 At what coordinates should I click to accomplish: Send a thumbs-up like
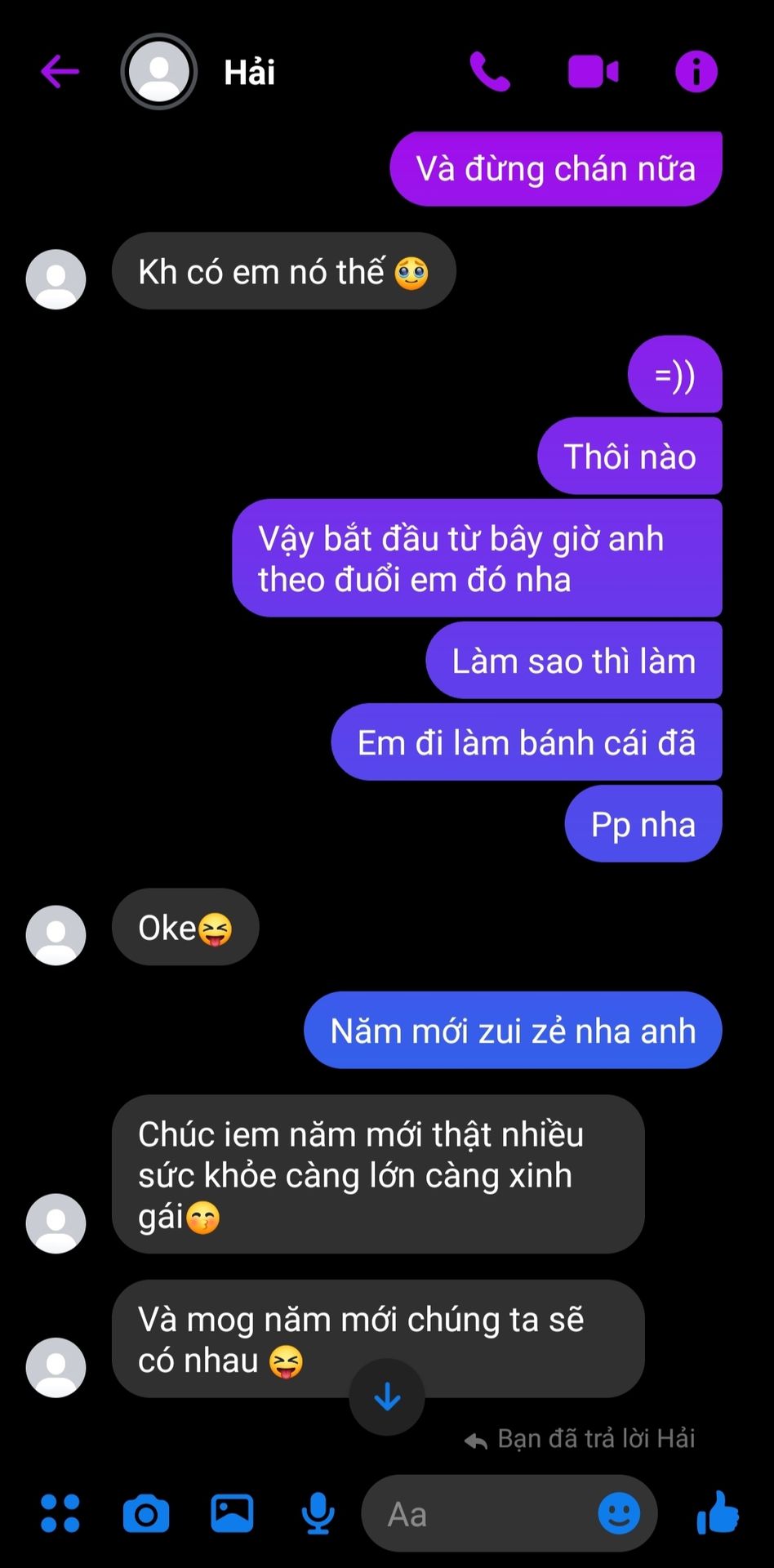pyautogui.click(x=718, y=1512)
